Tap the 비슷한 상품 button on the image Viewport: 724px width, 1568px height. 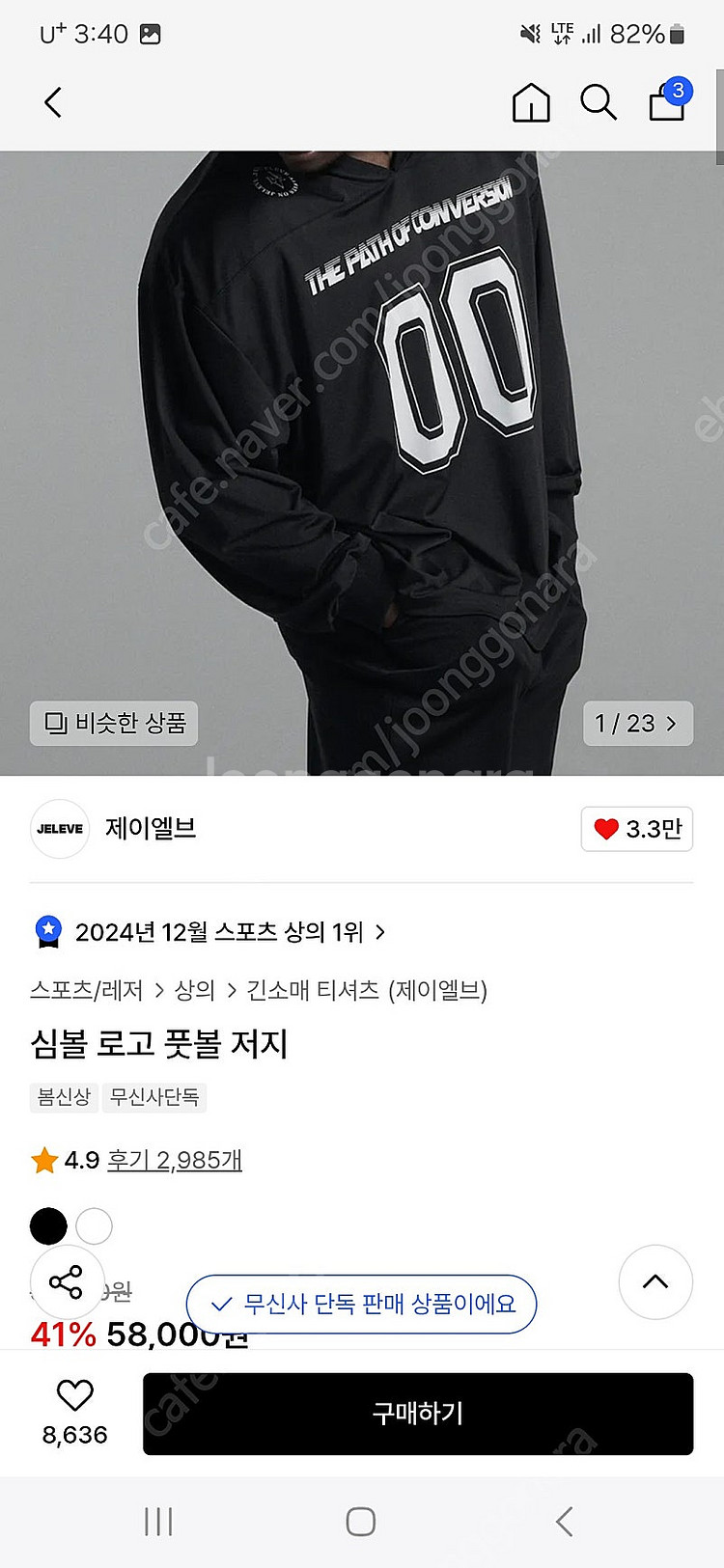click(114, 723)
